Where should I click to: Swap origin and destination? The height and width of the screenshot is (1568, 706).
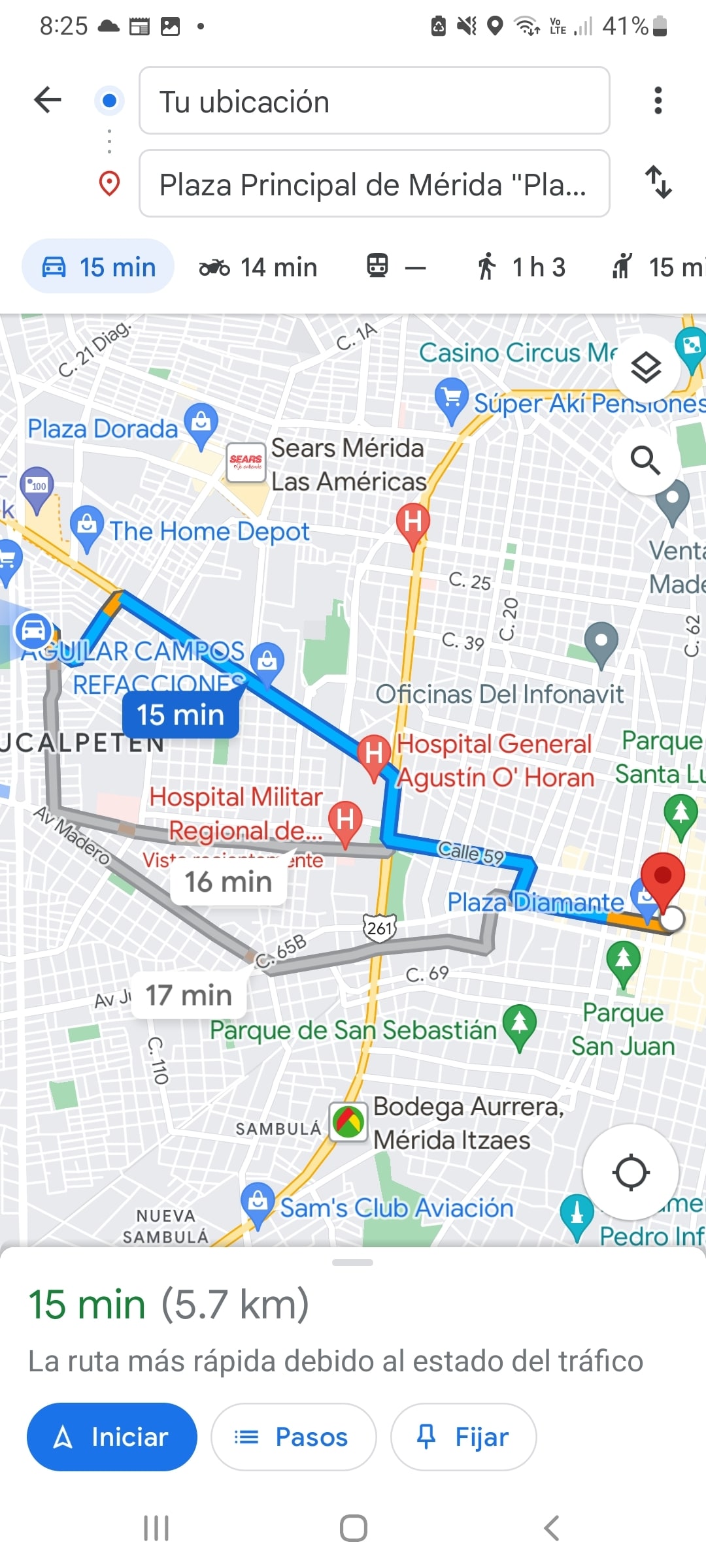[658, 182]
